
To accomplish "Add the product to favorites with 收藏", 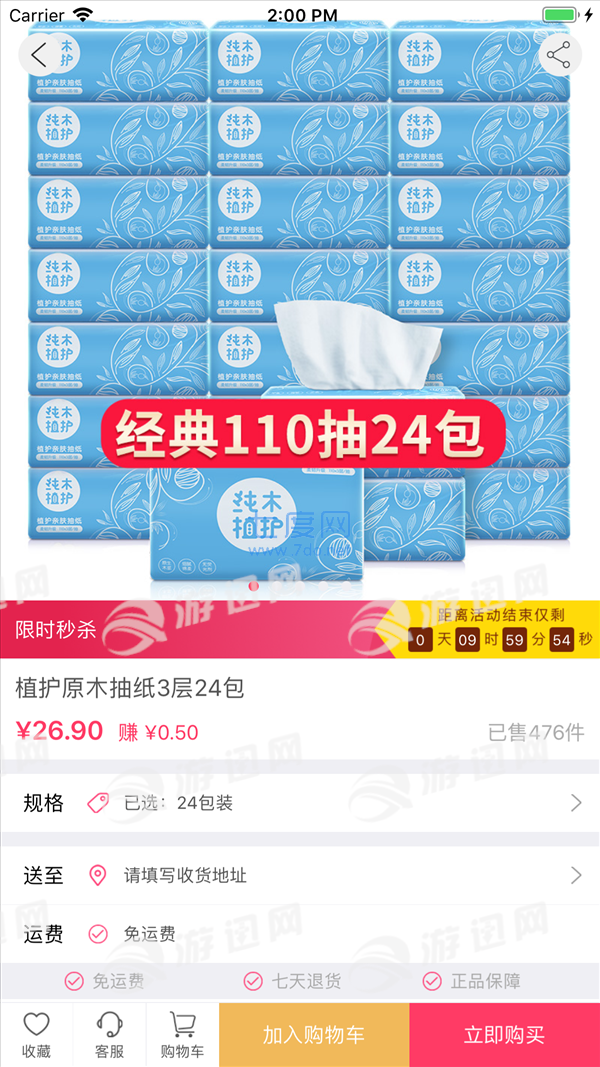I will pos(37,1035).
